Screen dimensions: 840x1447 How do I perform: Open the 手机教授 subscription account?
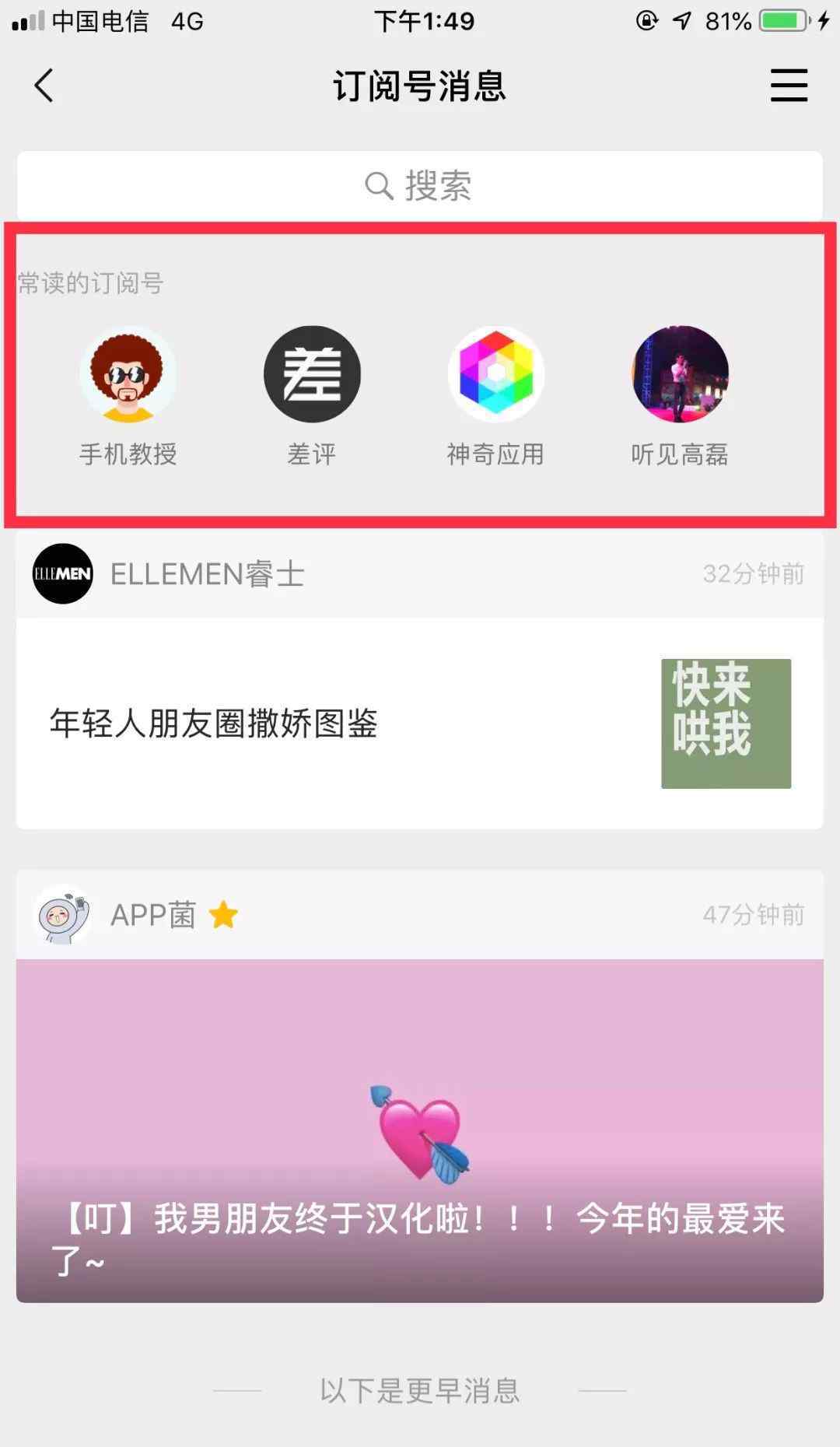click(x=128, y=397)
